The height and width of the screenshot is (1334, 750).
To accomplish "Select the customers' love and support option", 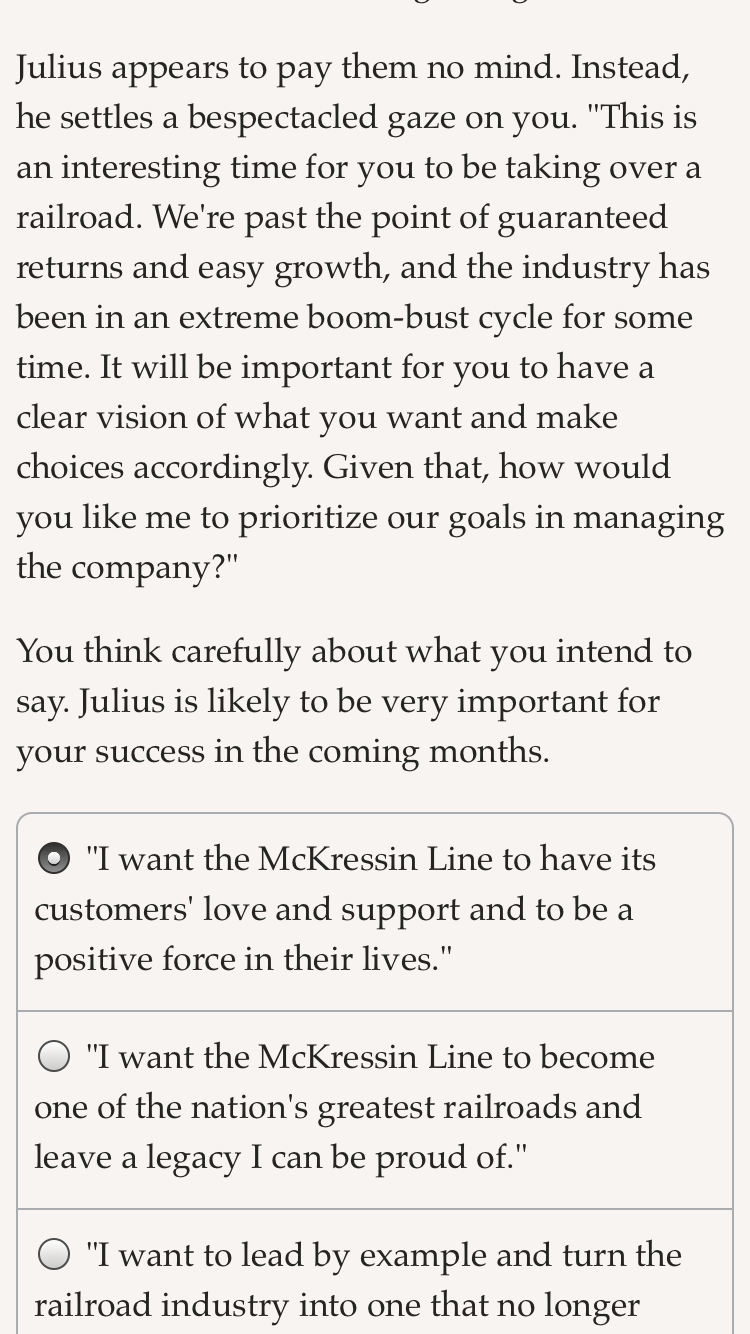I will pos(375,912).
